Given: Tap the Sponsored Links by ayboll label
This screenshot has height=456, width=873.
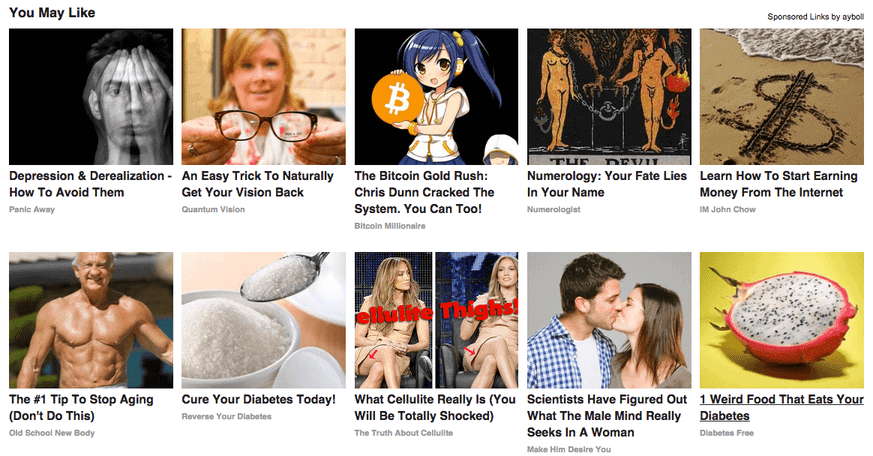Looking at the screenshot, I should click(x=816, y=16).
